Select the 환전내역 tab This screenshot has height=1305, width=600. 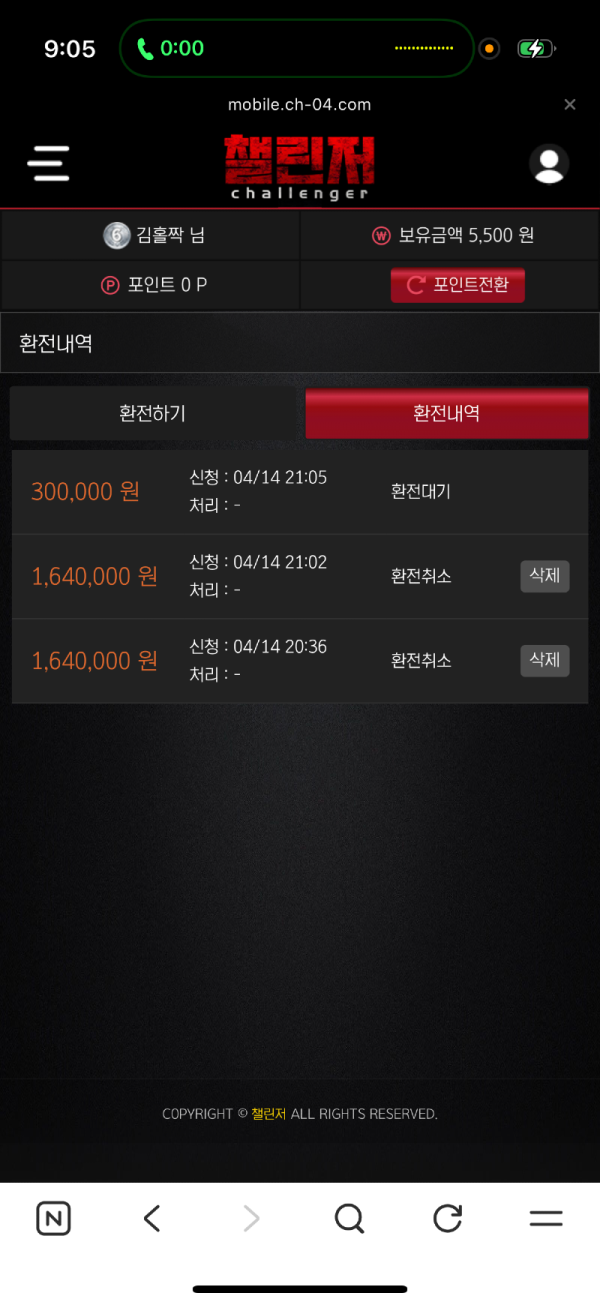447,413
